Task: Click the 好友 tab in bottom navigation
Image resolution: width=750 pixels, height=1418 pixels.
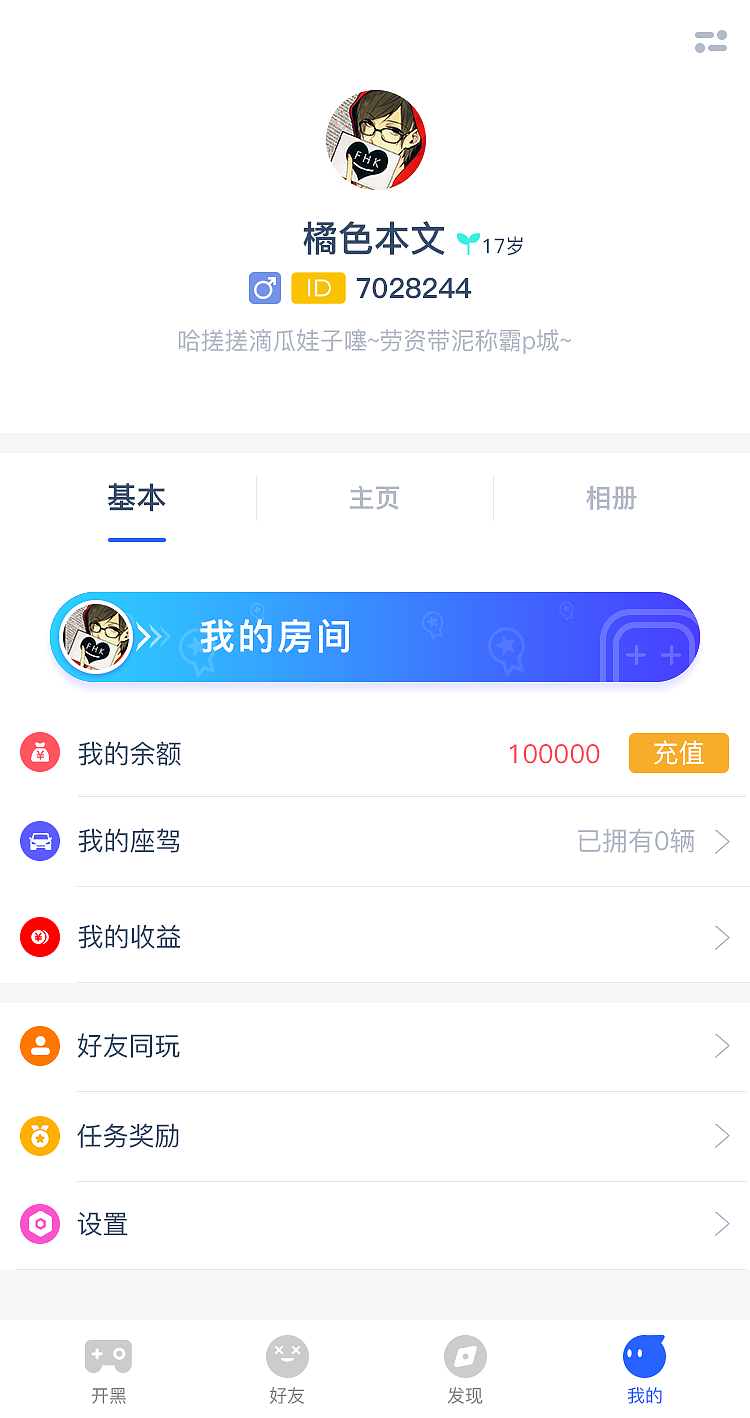Action: (x=287, y=1368)
